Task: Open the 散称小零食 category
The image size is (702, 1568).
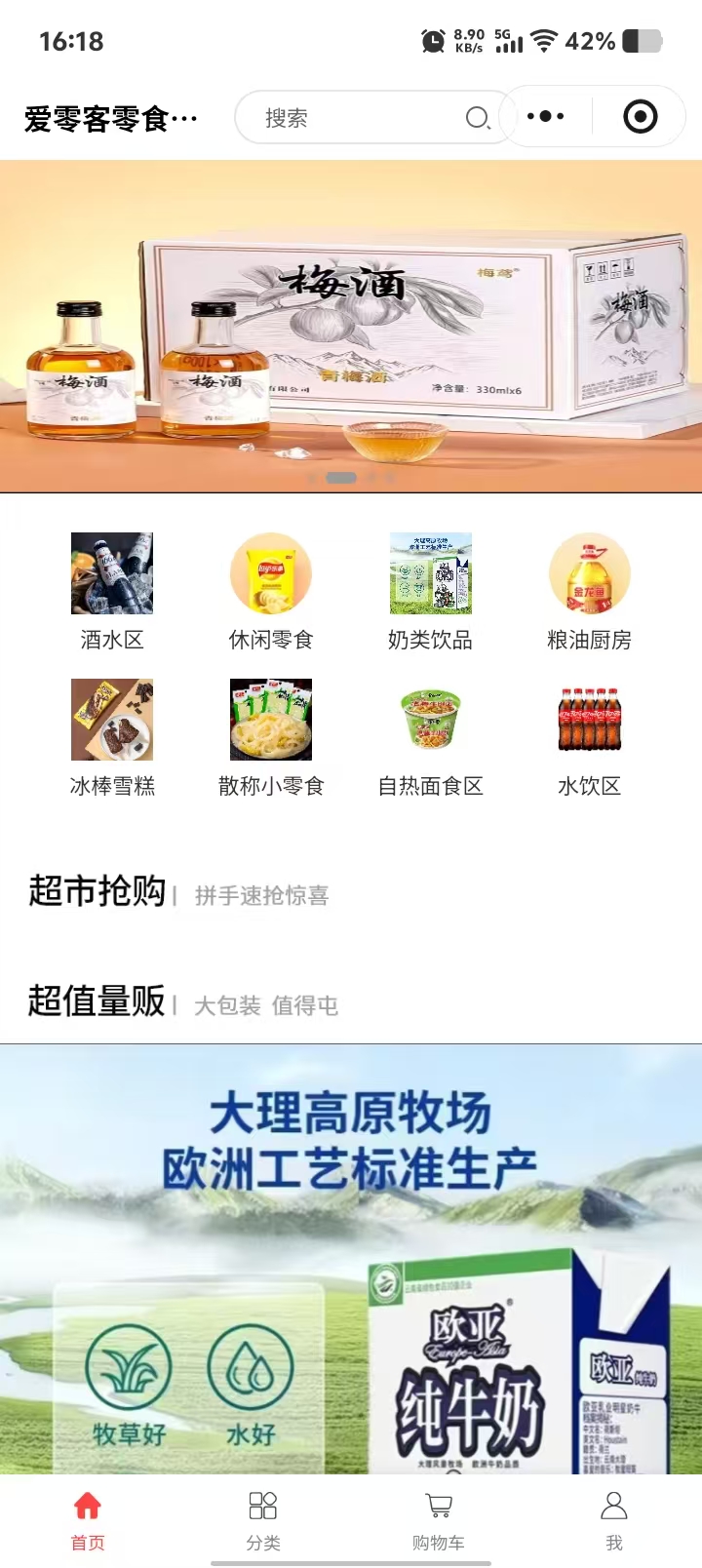Action: click(271, 737)
